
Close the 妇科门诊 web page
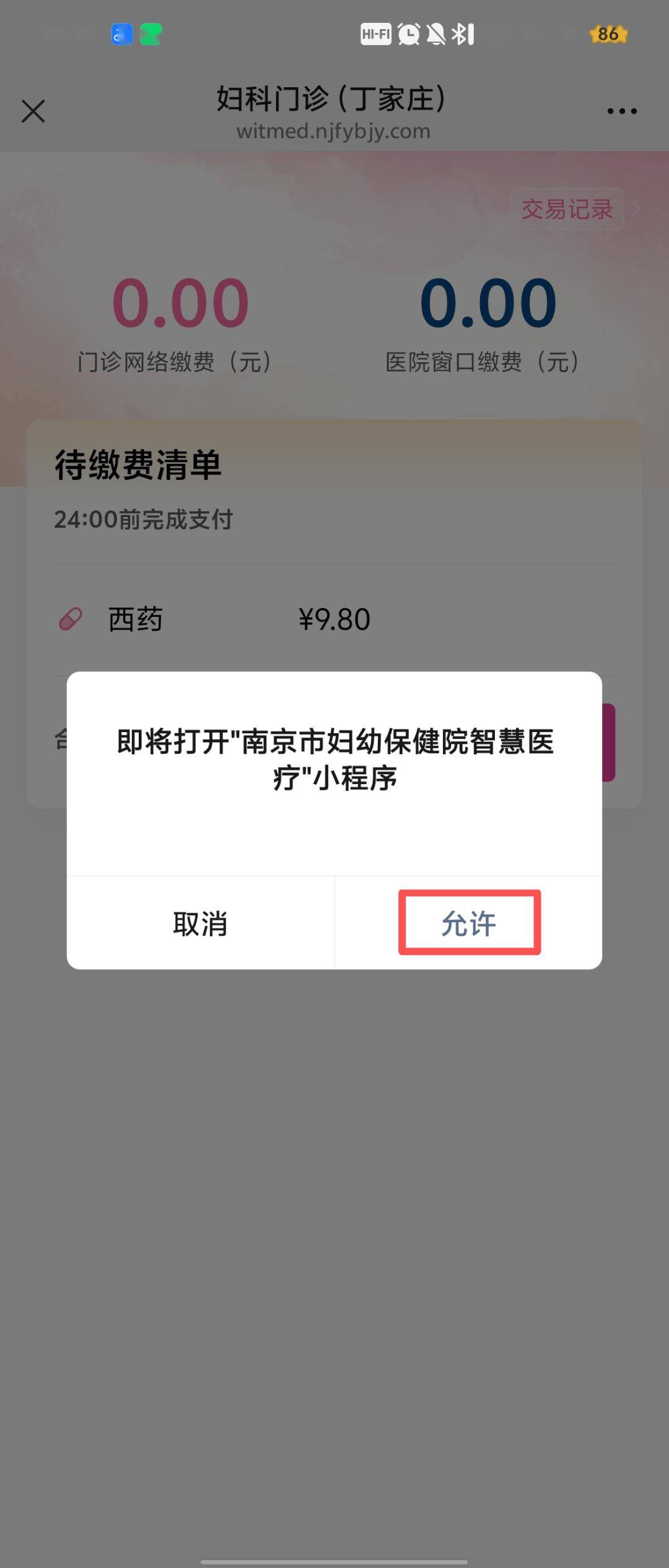(x=33, y=111)
